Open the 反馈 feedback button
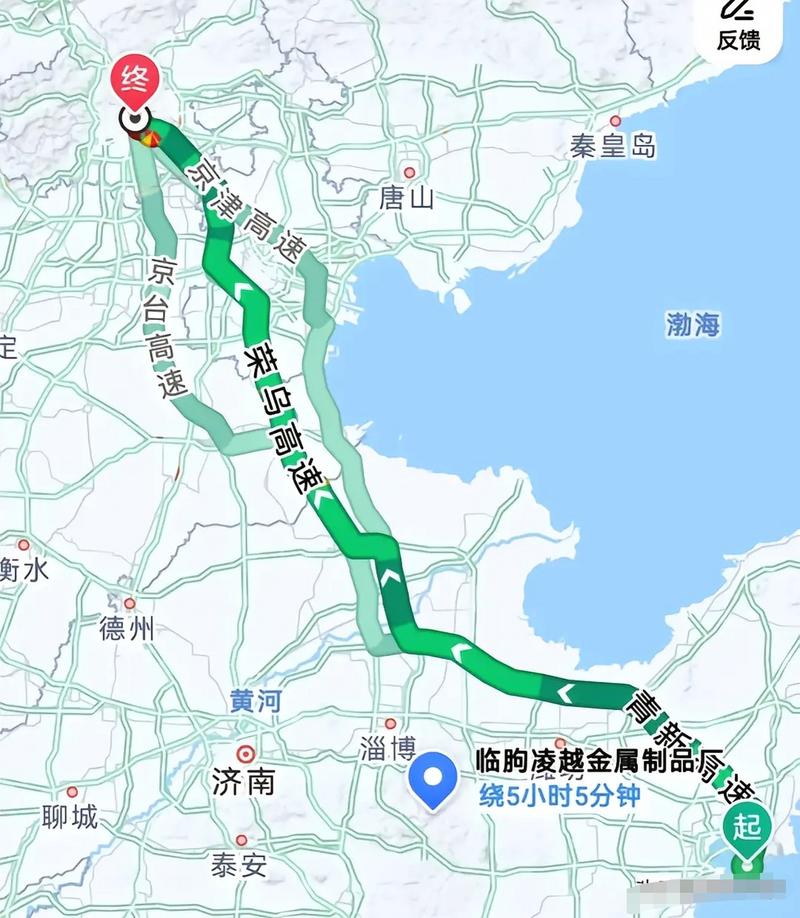Screen dimensions: 800x918 click(x=738, y=24)
